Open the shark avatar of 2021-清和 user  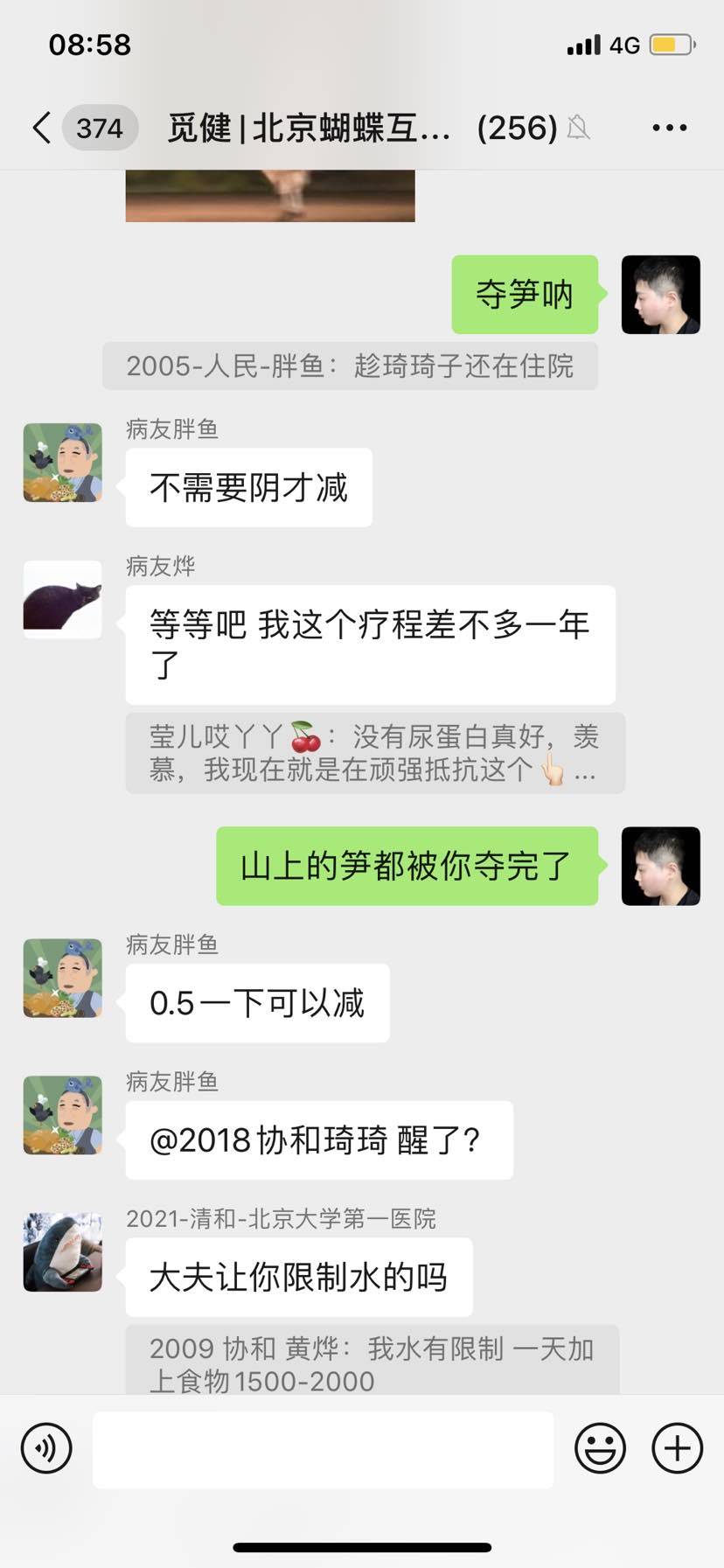pos(62,1251)
